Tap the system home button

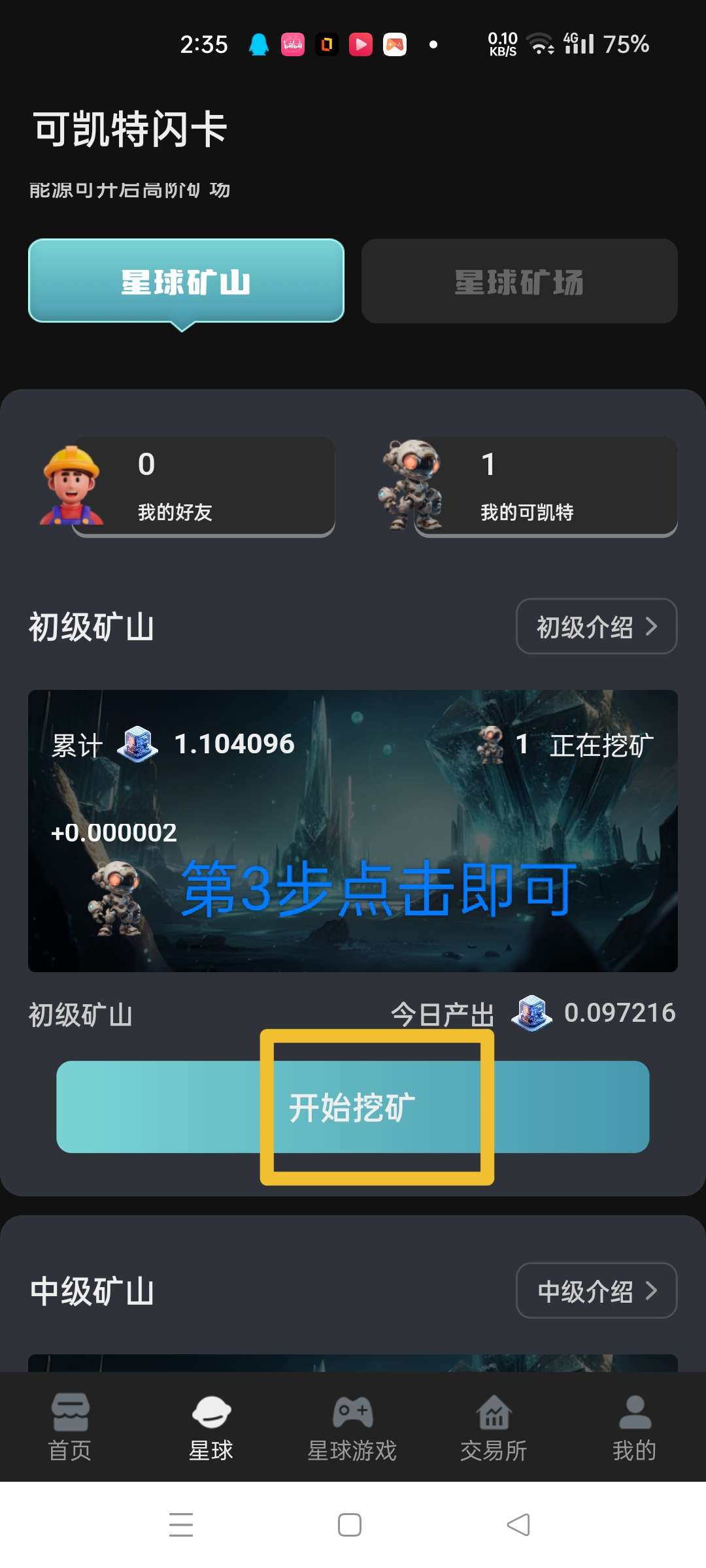tap(350, 1525)
